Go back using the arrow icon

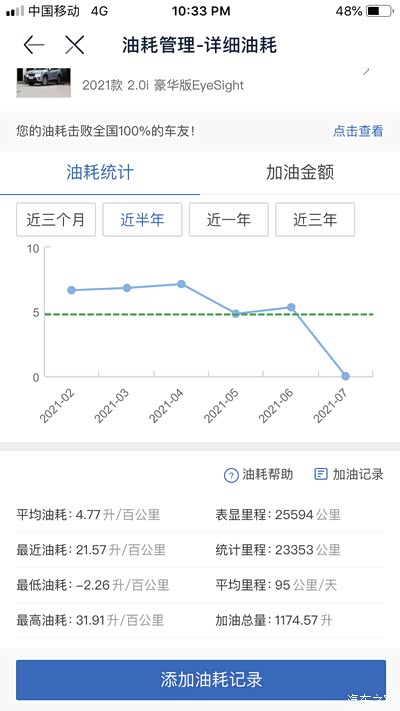click(34, 45)
